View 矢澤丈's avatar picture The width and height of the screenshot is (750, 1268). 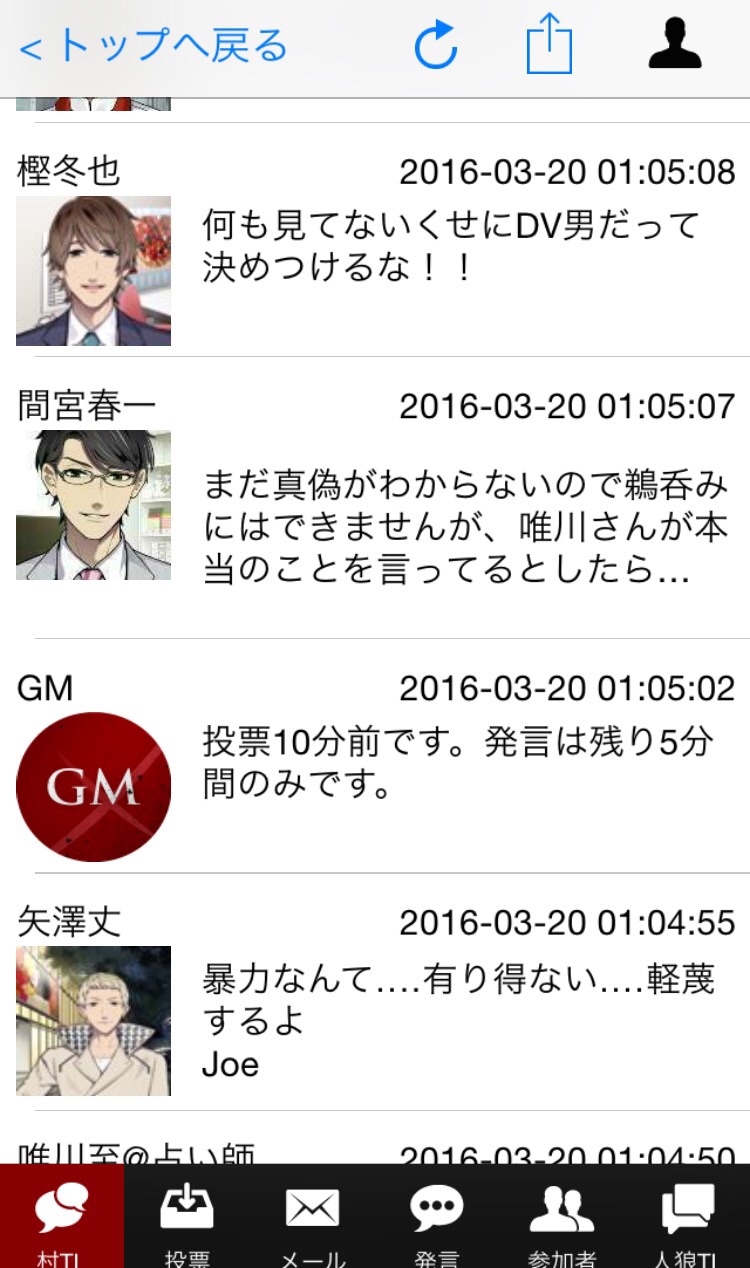point(94,1021)
